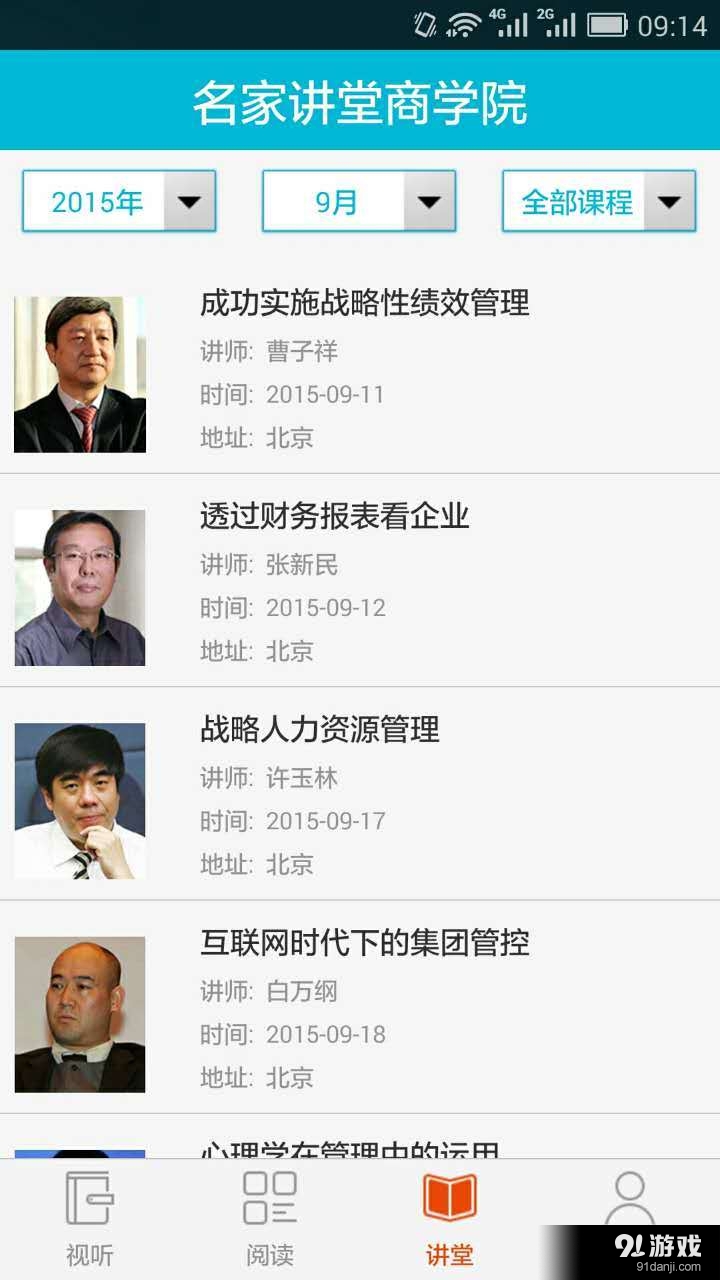Open the 互联网时代下的集团管控 course entry
This screenshot has width=720, height=1280.
coord(365,941)
